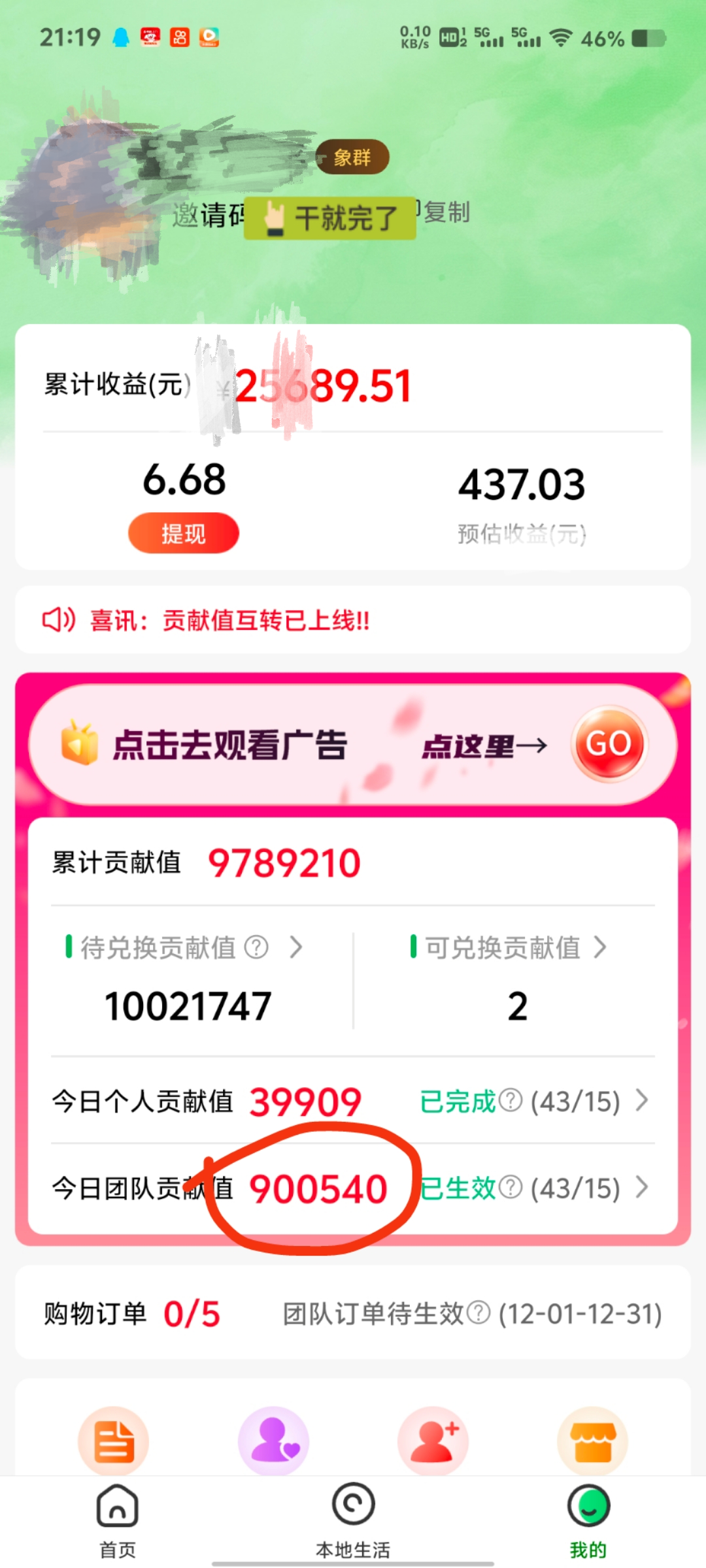Tap the invite friend person-plus icon
This screenshot has width=706, height=1568.
coord(433,1442)
